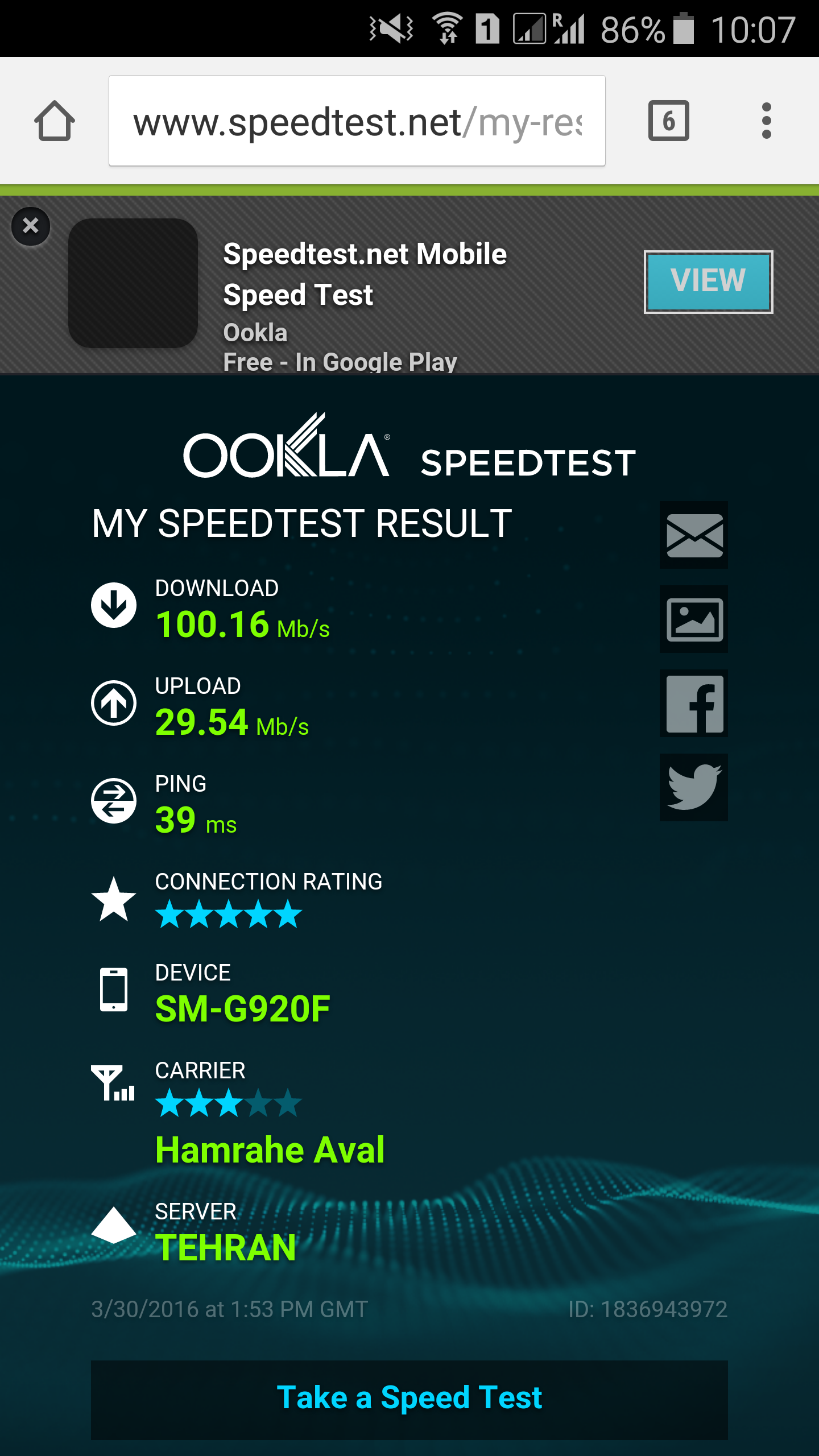819x1456 pixels.
Task: Get the result as an image
Action: pyautogui.click(x=694, y=619)
